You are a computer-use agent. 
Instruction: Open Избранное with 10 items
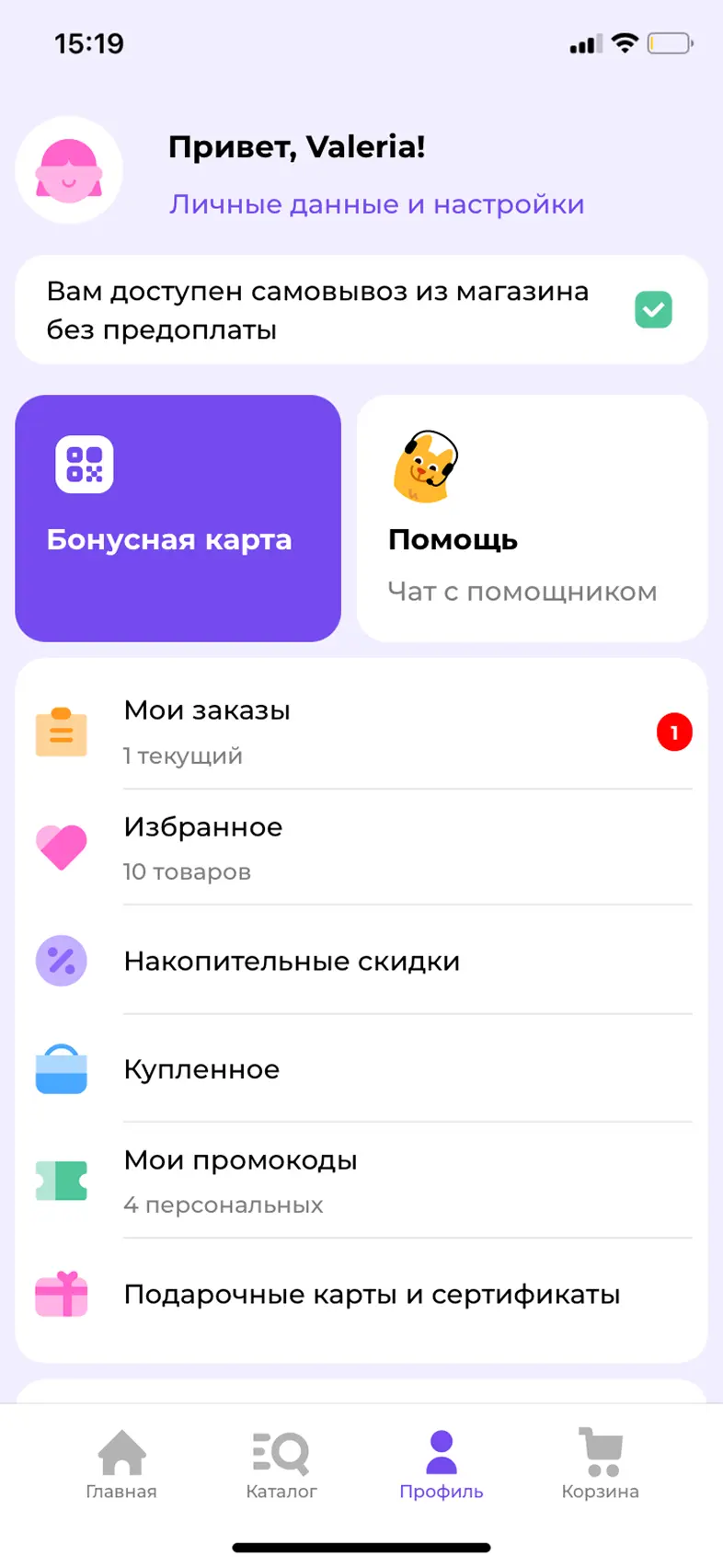point(361,847)
